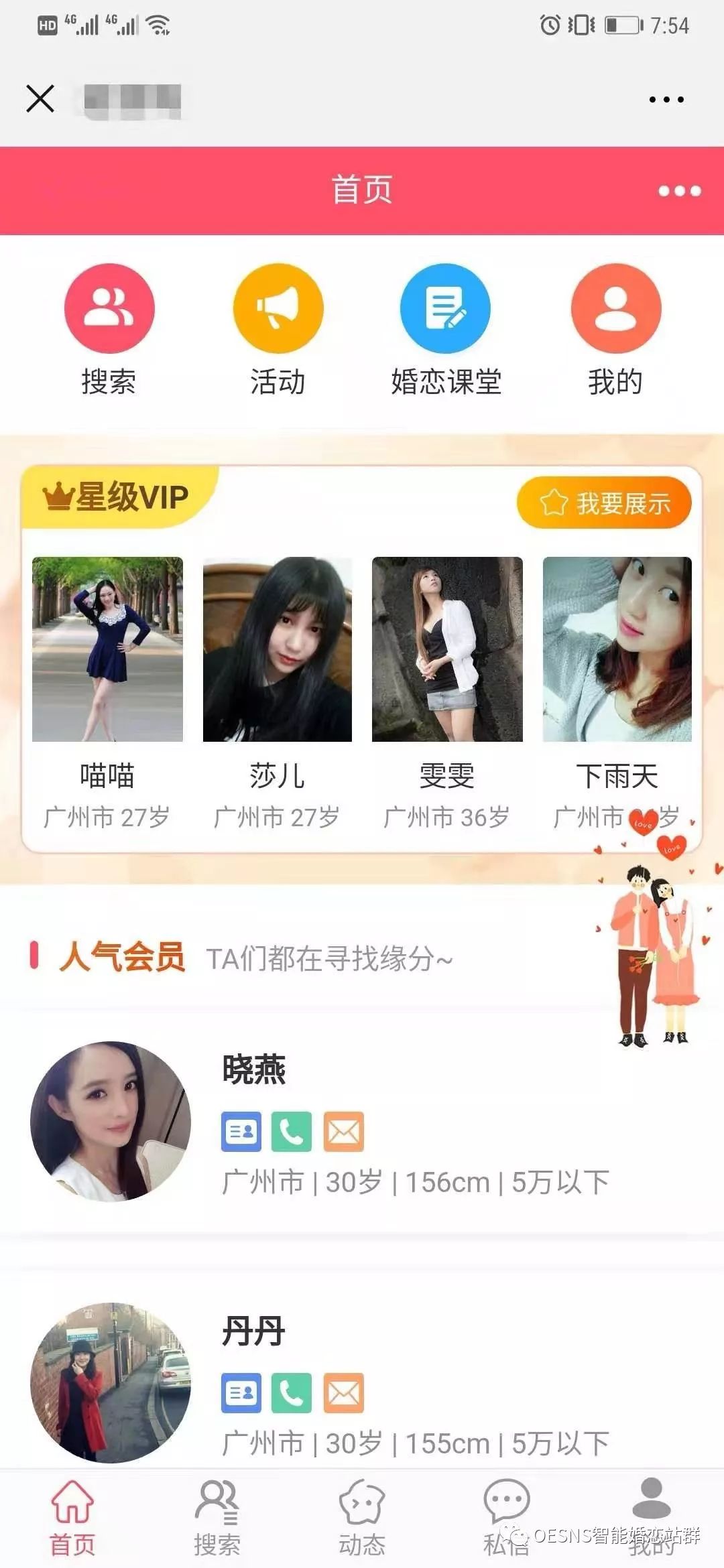Open the orange 我的 shortcut icon
The width and height of the screenshot is (724, 1568).
615,309
